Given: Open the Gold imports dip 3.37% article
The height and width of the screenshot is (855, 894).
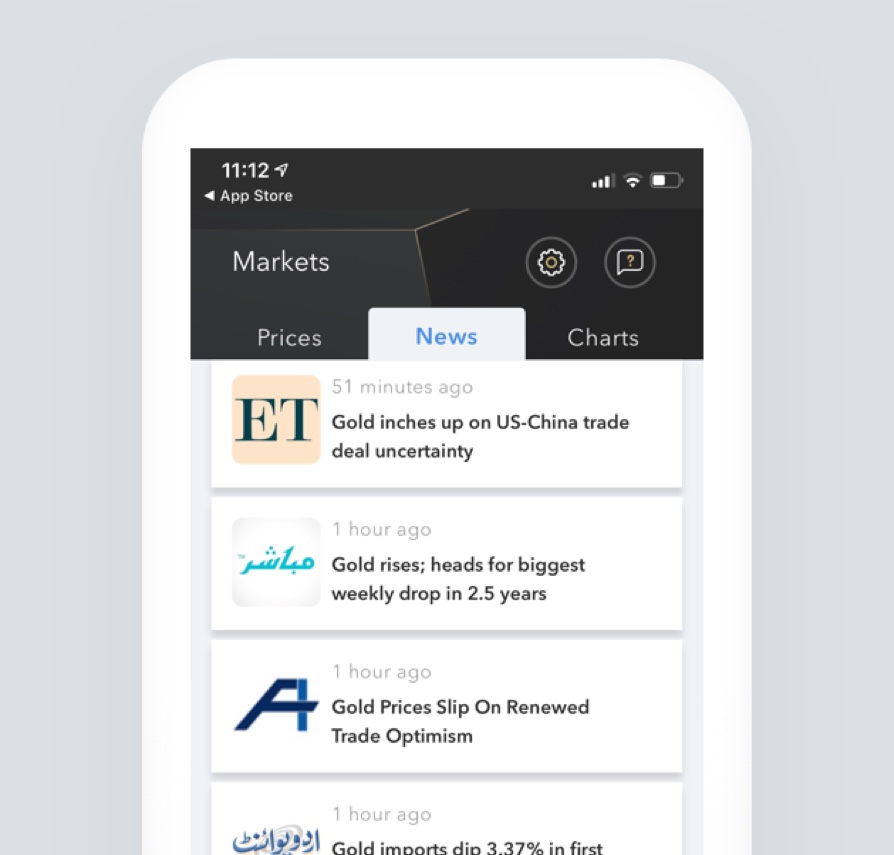Looking at the screenshot, I should coord(467,848).
